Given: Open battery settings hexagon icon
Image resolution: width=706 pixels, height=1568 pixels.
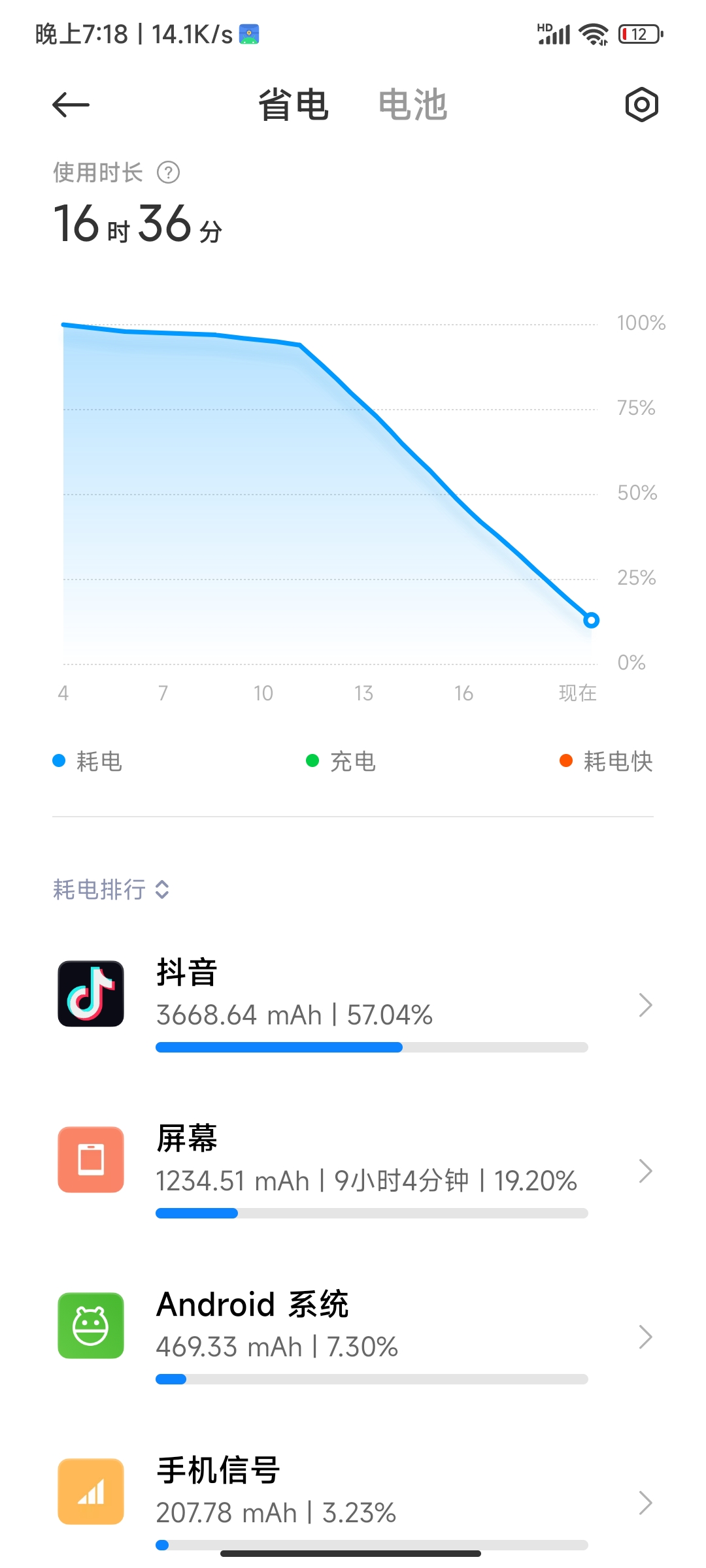Looking at the screenshot, I should pyautogui.click(x=641, y=105).
